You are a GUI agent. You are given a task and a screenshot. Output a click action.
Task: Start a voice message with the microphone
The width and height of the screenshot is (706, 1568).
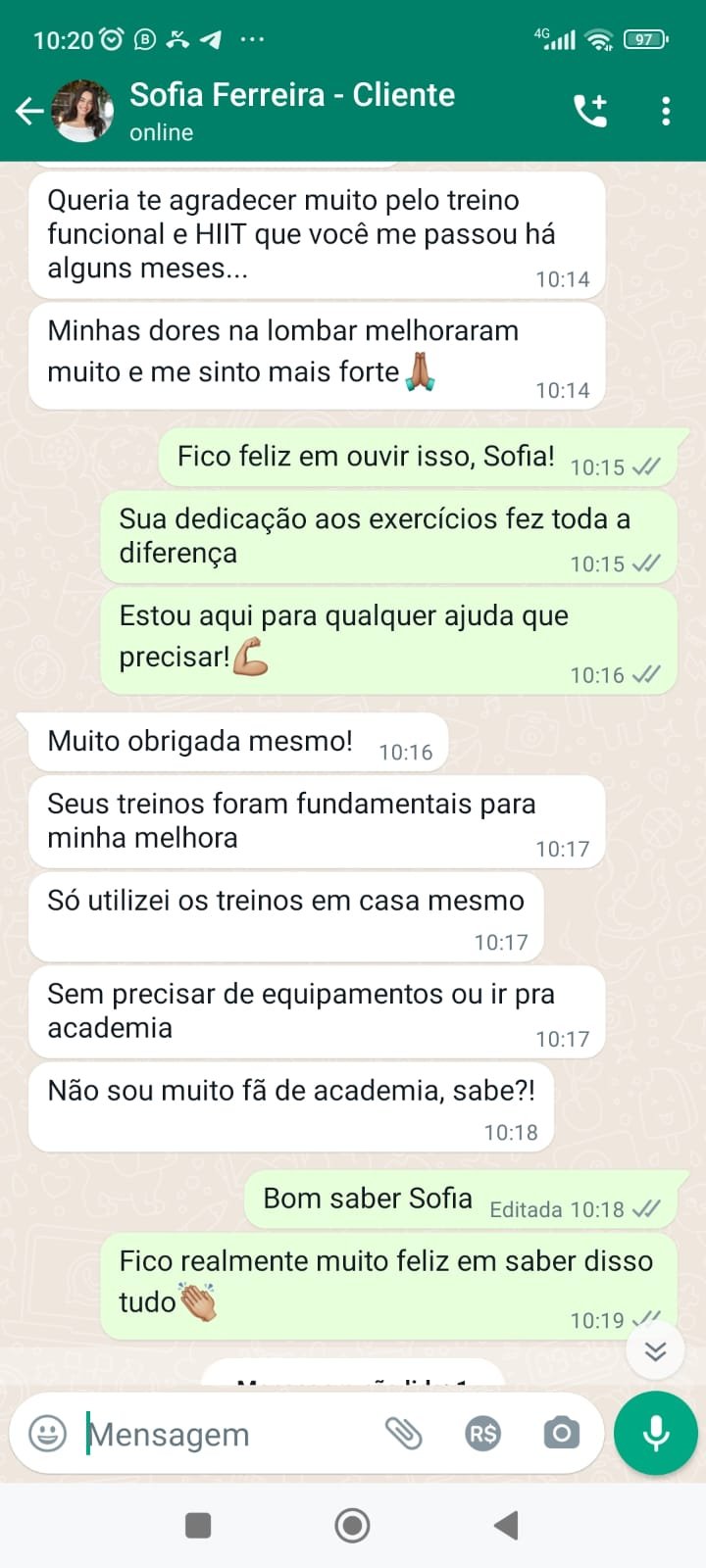coord(655,1434)
